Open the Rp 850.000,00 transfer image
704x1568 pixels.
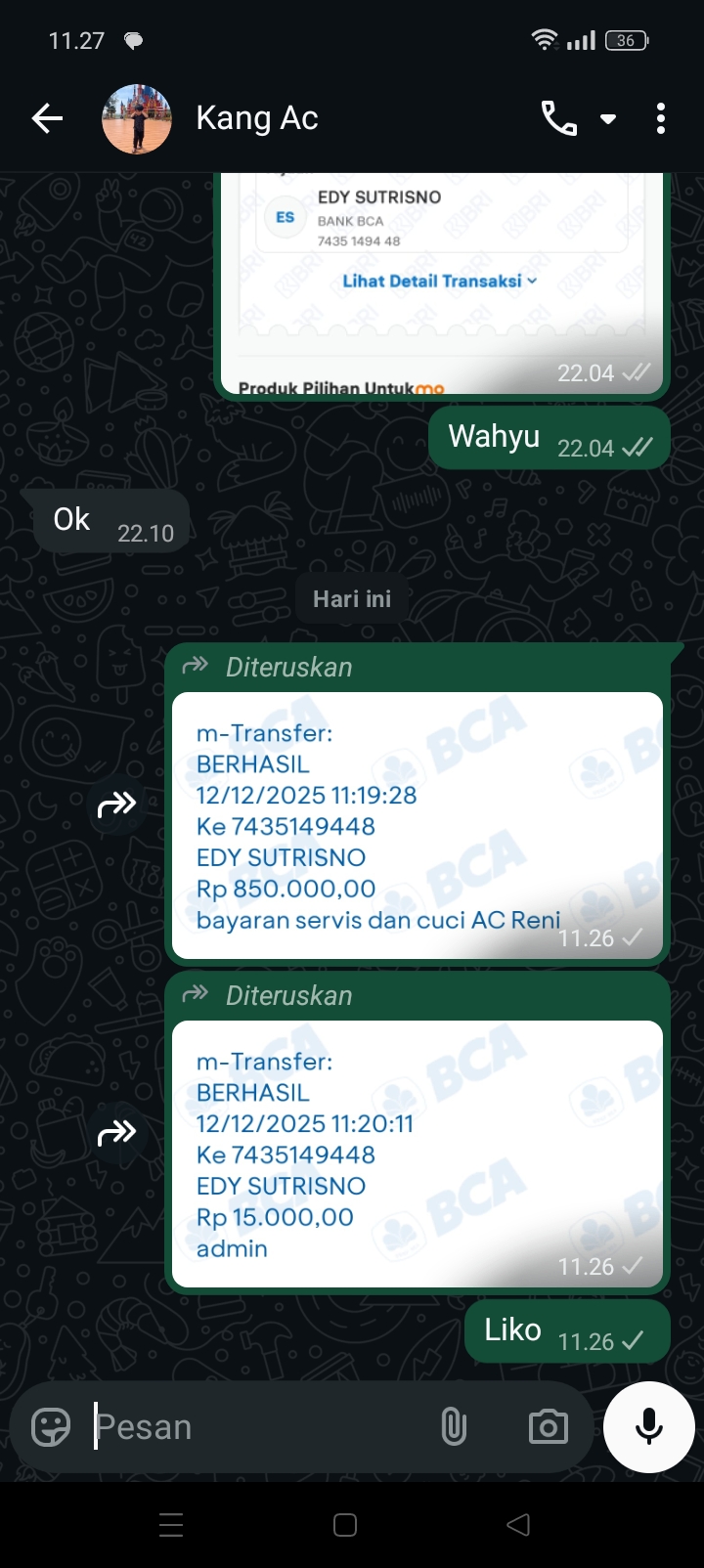point(418,825)
